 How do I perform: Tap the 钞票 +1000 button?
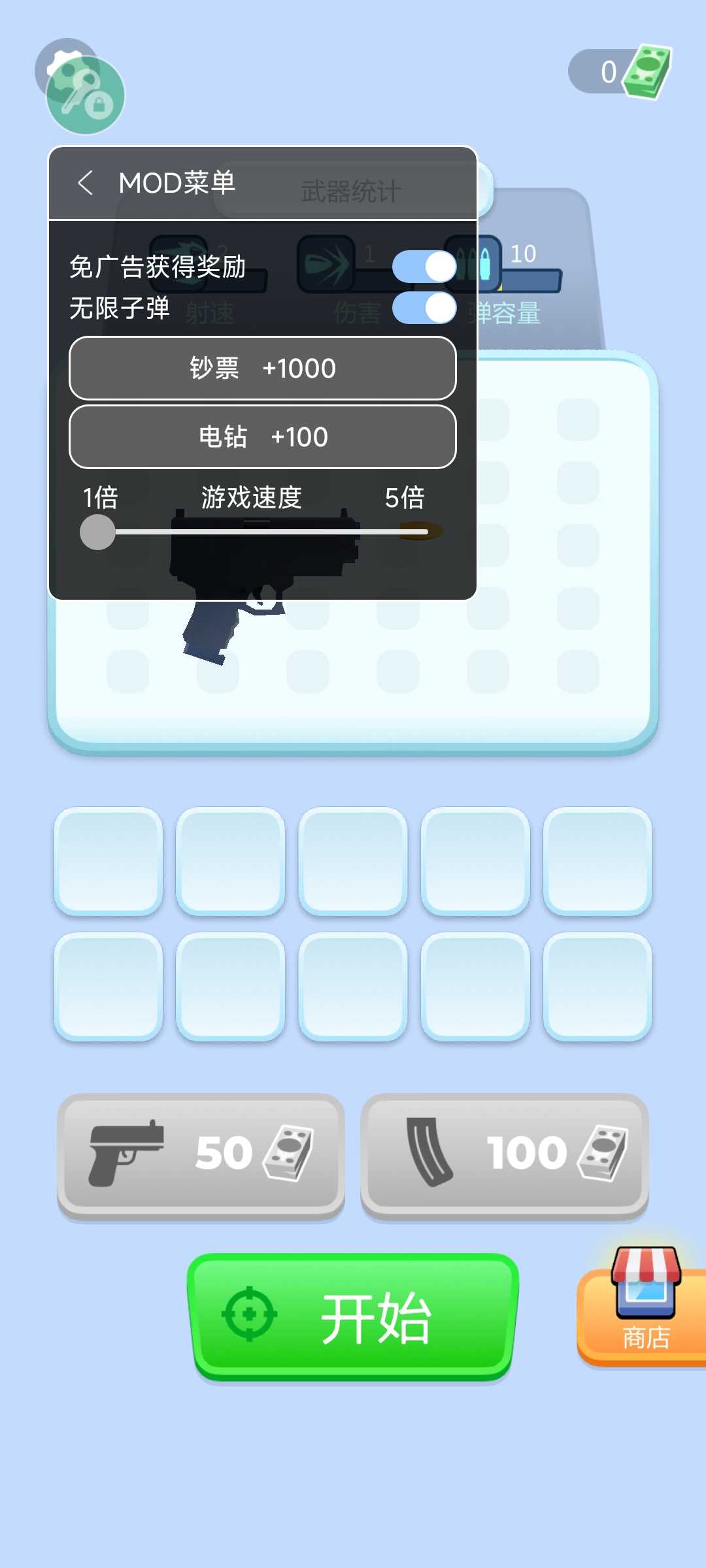[x=263, y=368]
